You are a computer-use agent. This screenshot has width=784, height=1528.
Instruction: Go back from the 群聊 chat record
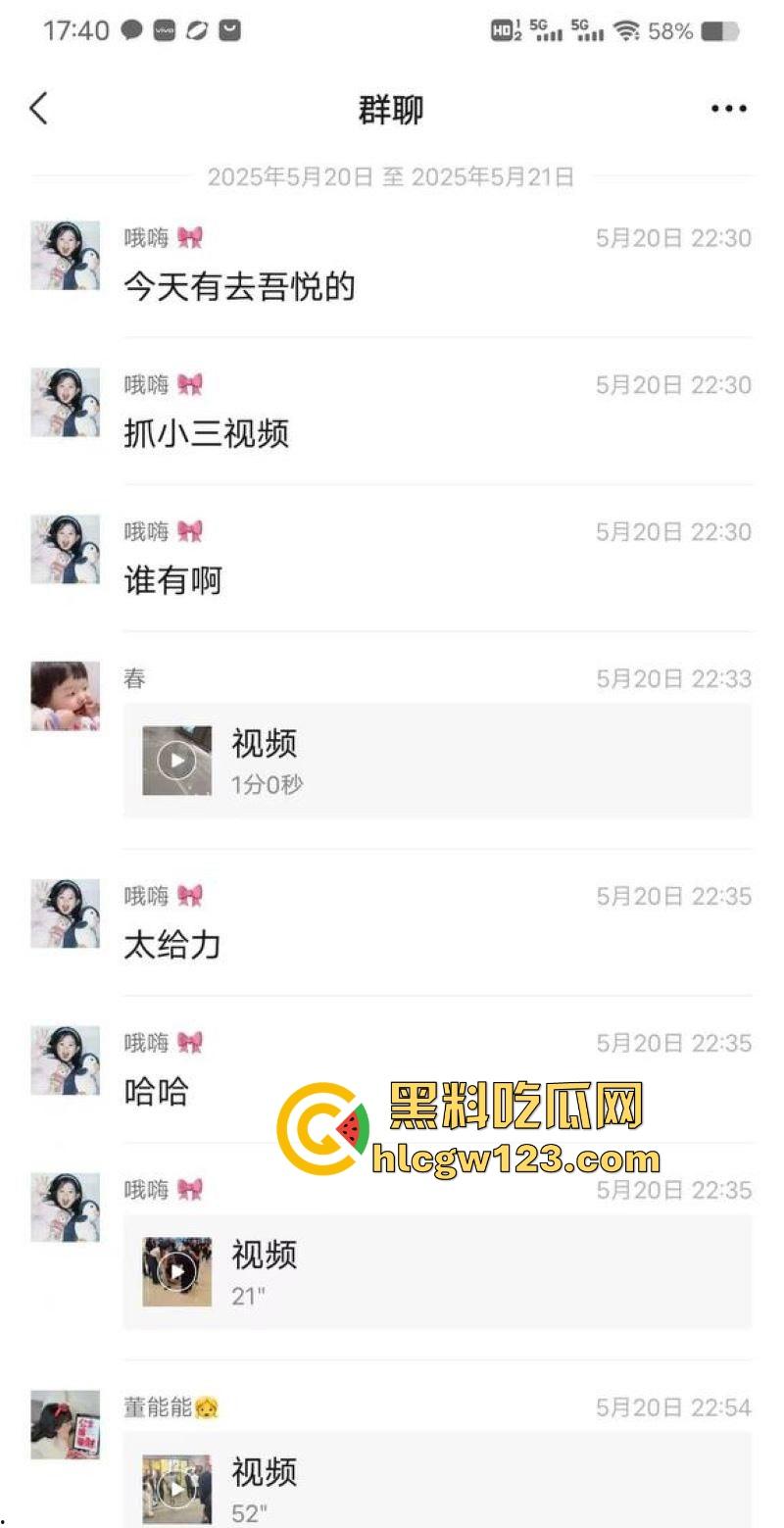pyautogui.click(x=38, y=109)
